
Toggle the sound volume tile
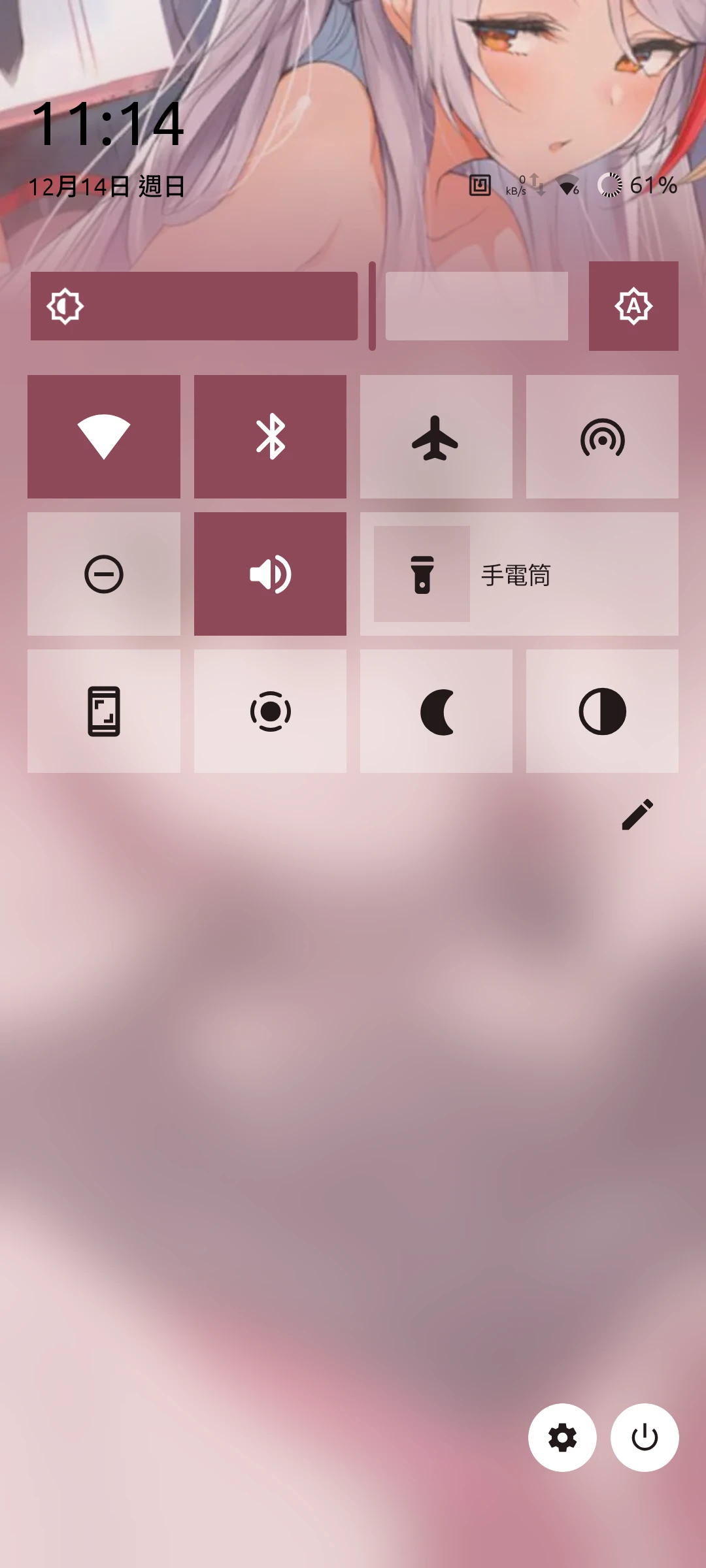coord(270,574)
